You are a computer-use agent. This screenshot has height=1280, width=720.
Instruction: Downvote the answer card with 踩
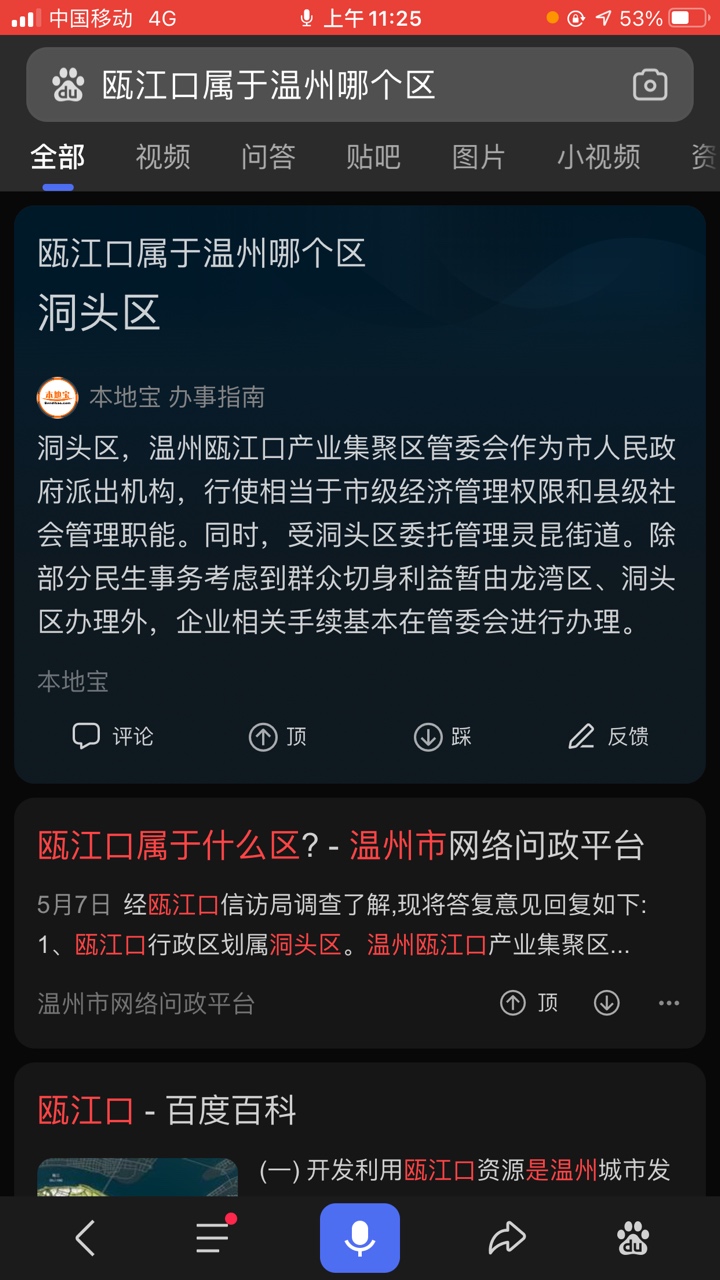[443, 737]
